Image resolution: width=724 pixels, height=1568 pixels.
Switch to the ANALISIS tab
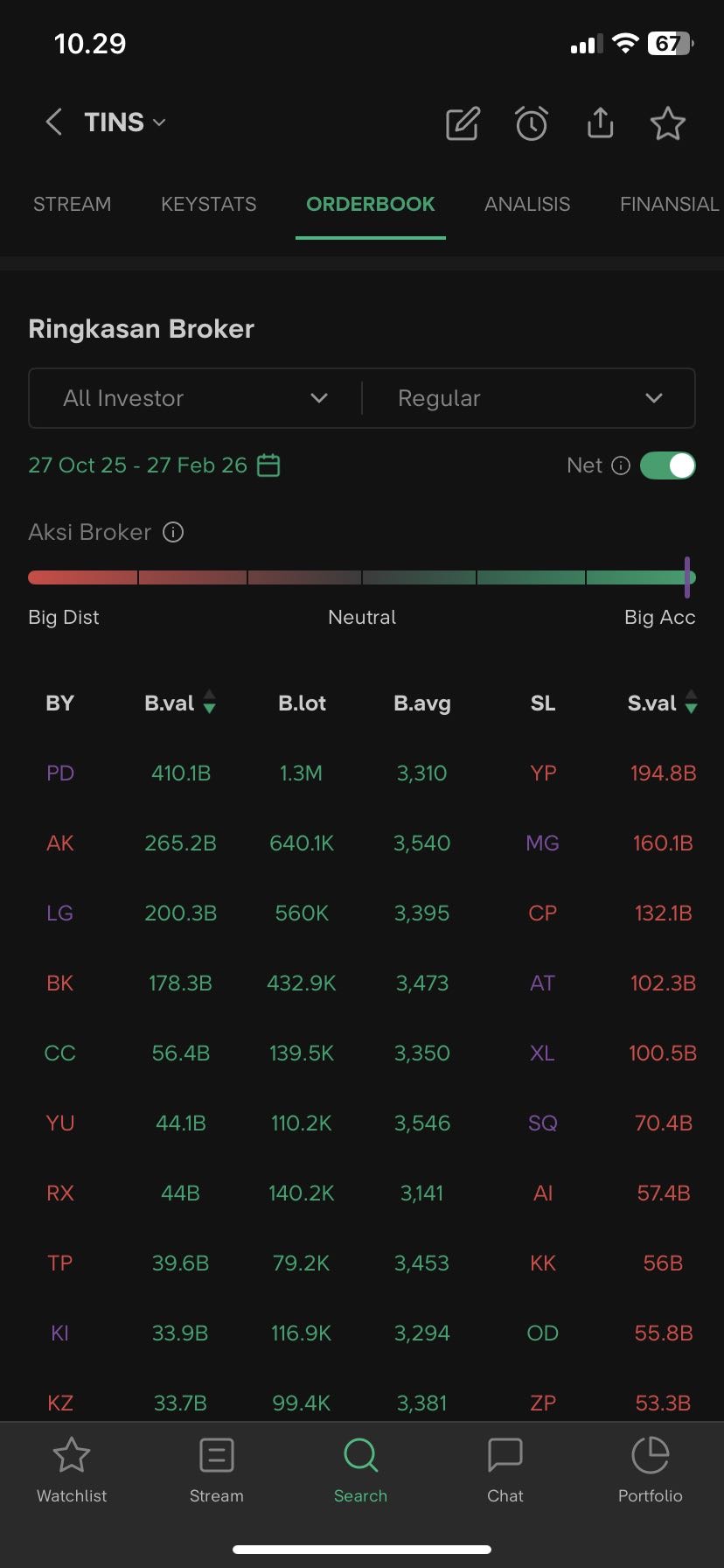[x=527, y=204]
